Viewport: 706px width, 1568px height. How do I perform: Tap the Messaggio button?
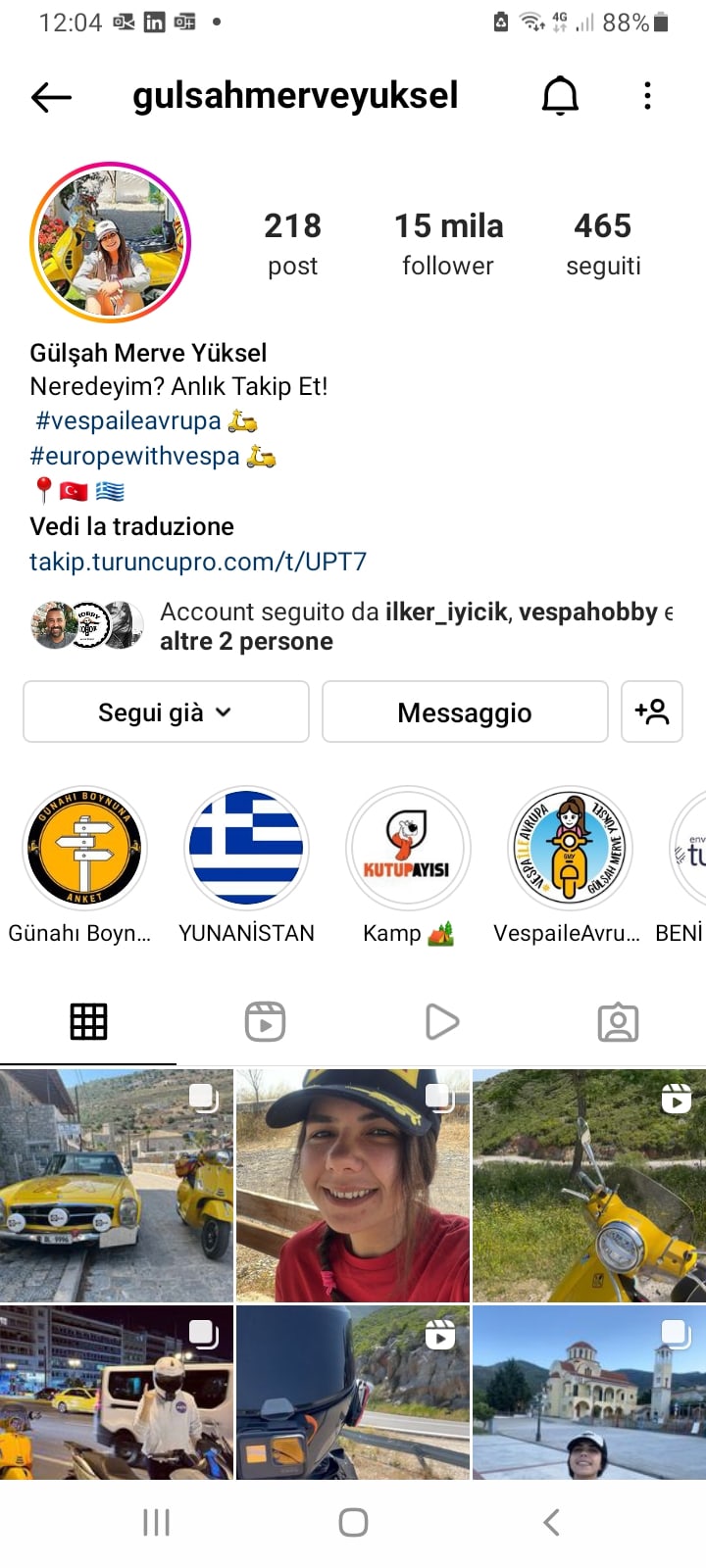pos(465,712)
